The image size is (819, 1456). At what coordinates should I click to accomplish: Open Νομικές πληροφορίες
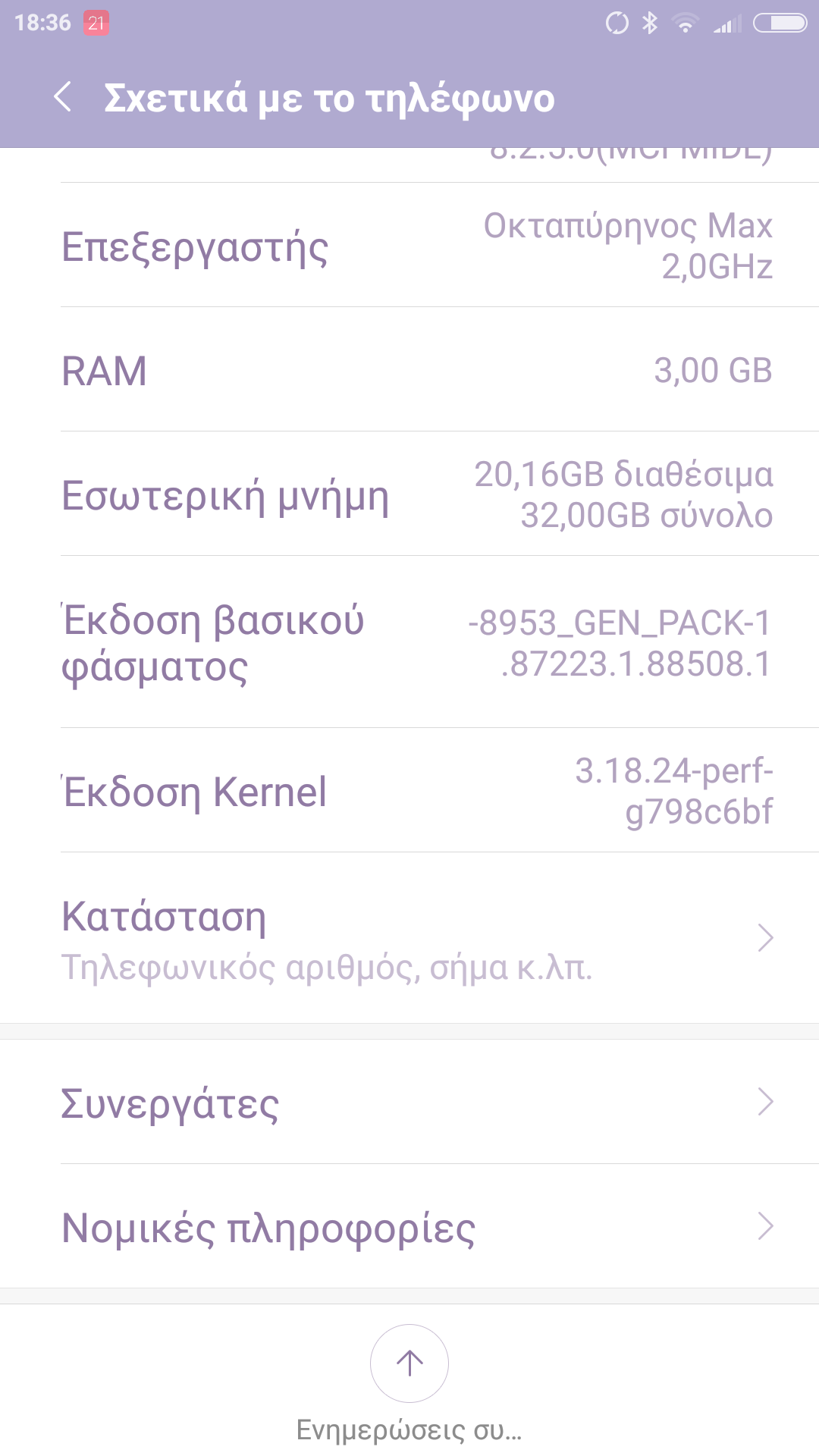point(409,1226)
